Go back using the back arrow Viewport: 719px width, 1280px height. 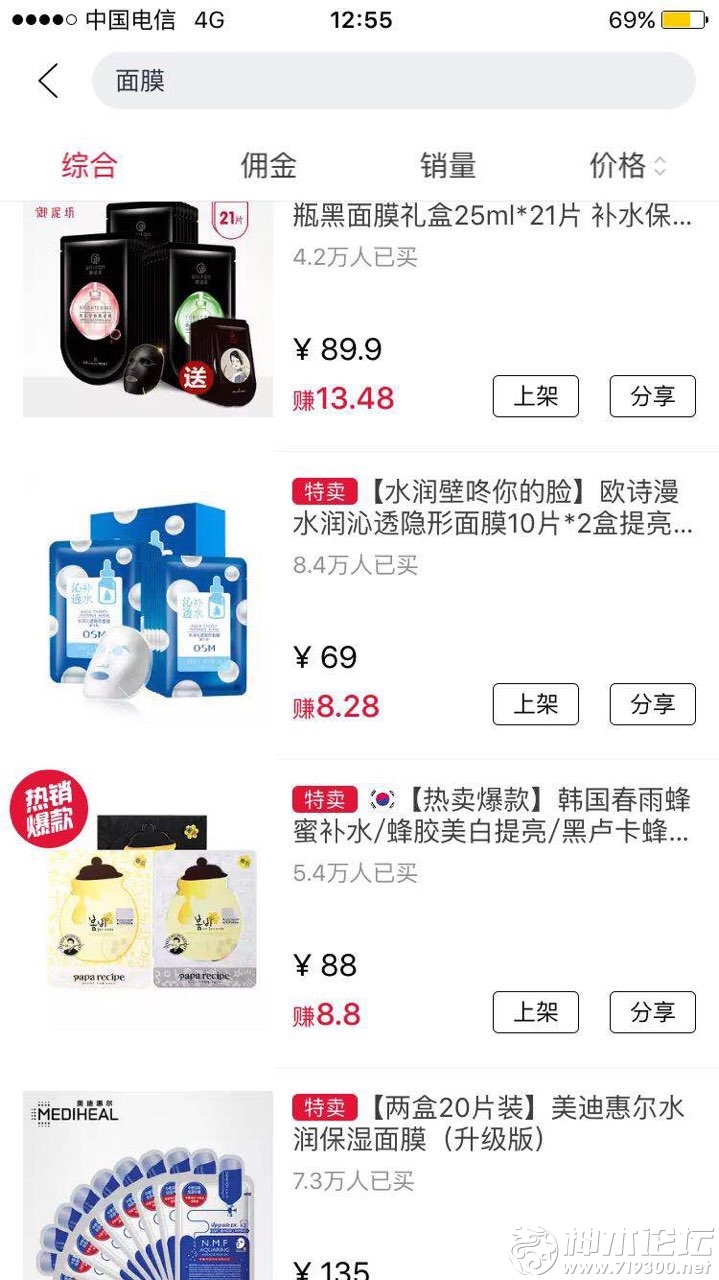point(48,81)
